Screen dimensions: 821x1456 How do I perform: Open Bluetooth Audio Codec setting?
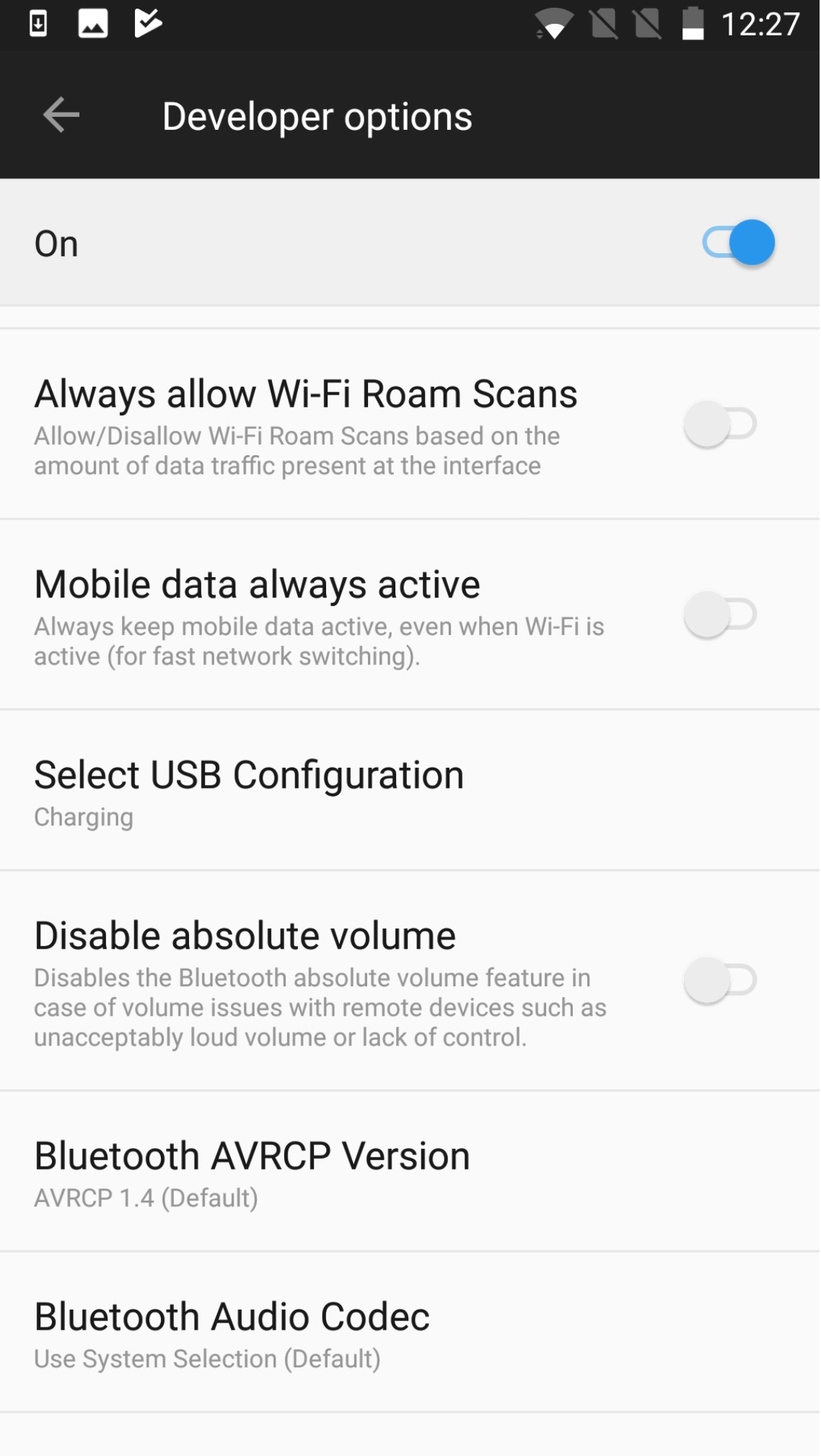click(x=232, y=1333)
